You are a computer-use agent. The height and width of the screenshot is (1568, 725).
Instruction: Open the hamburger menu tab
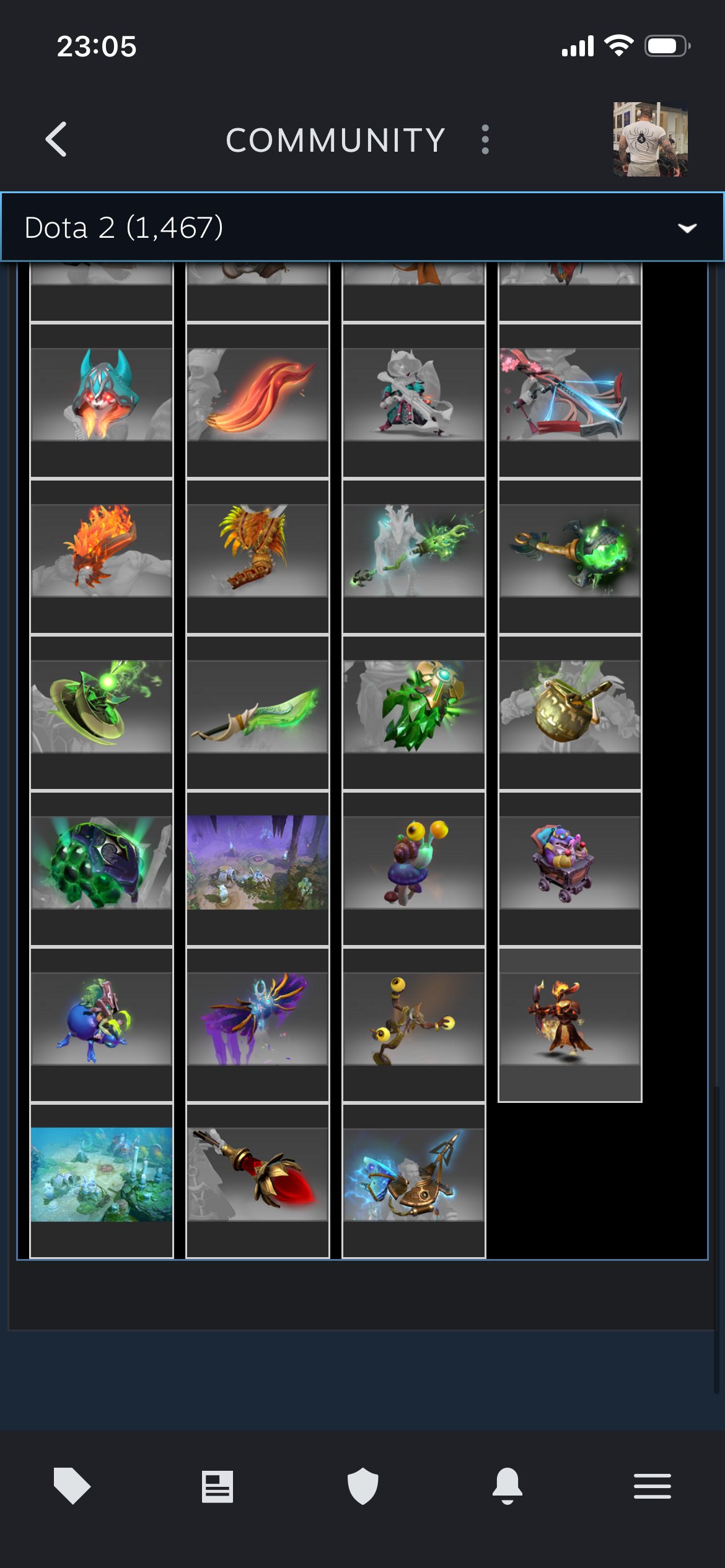click(x=652, y=1486)
